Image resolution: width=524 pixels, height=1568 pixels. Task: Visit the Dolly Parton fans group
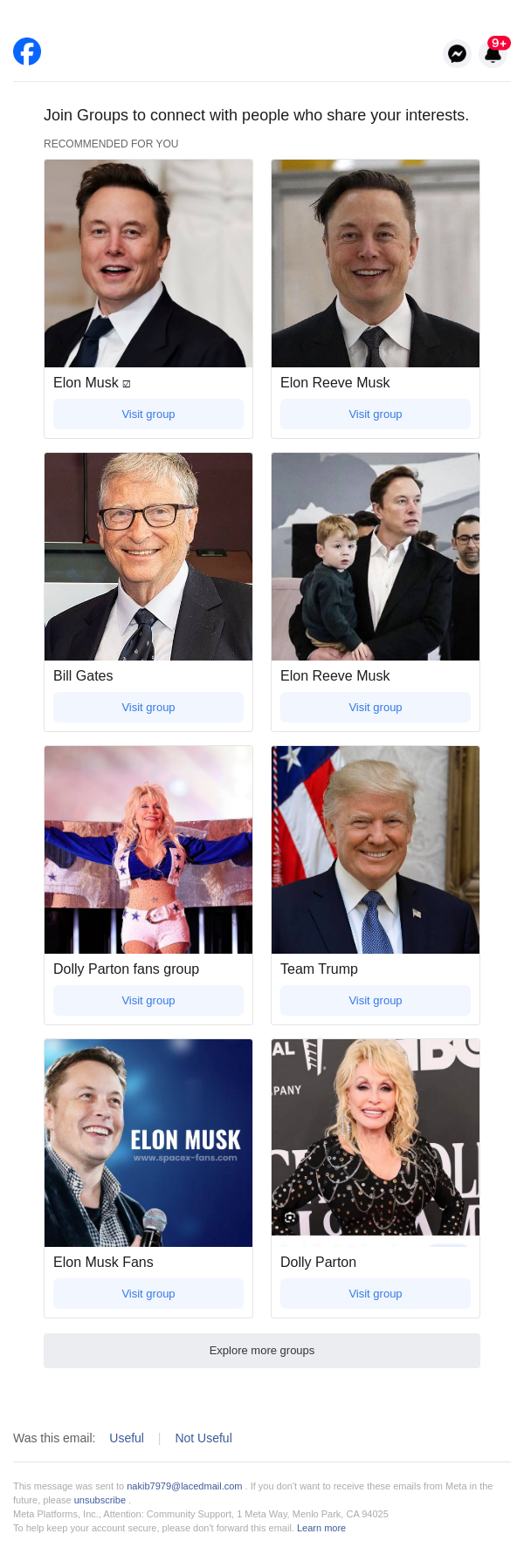148,1000
